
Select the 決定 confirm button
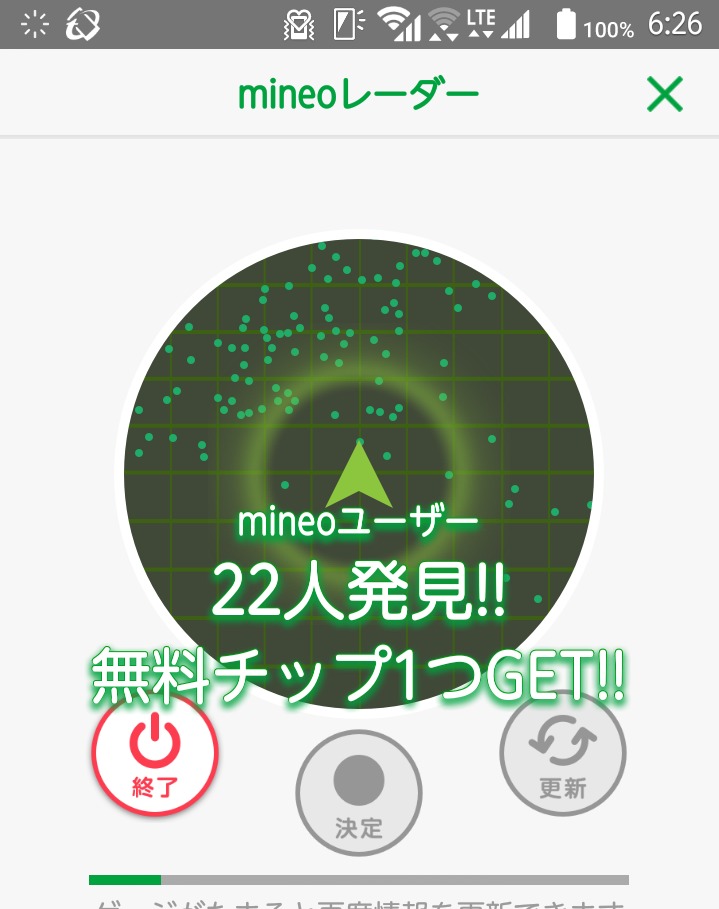tap(359, 793)
